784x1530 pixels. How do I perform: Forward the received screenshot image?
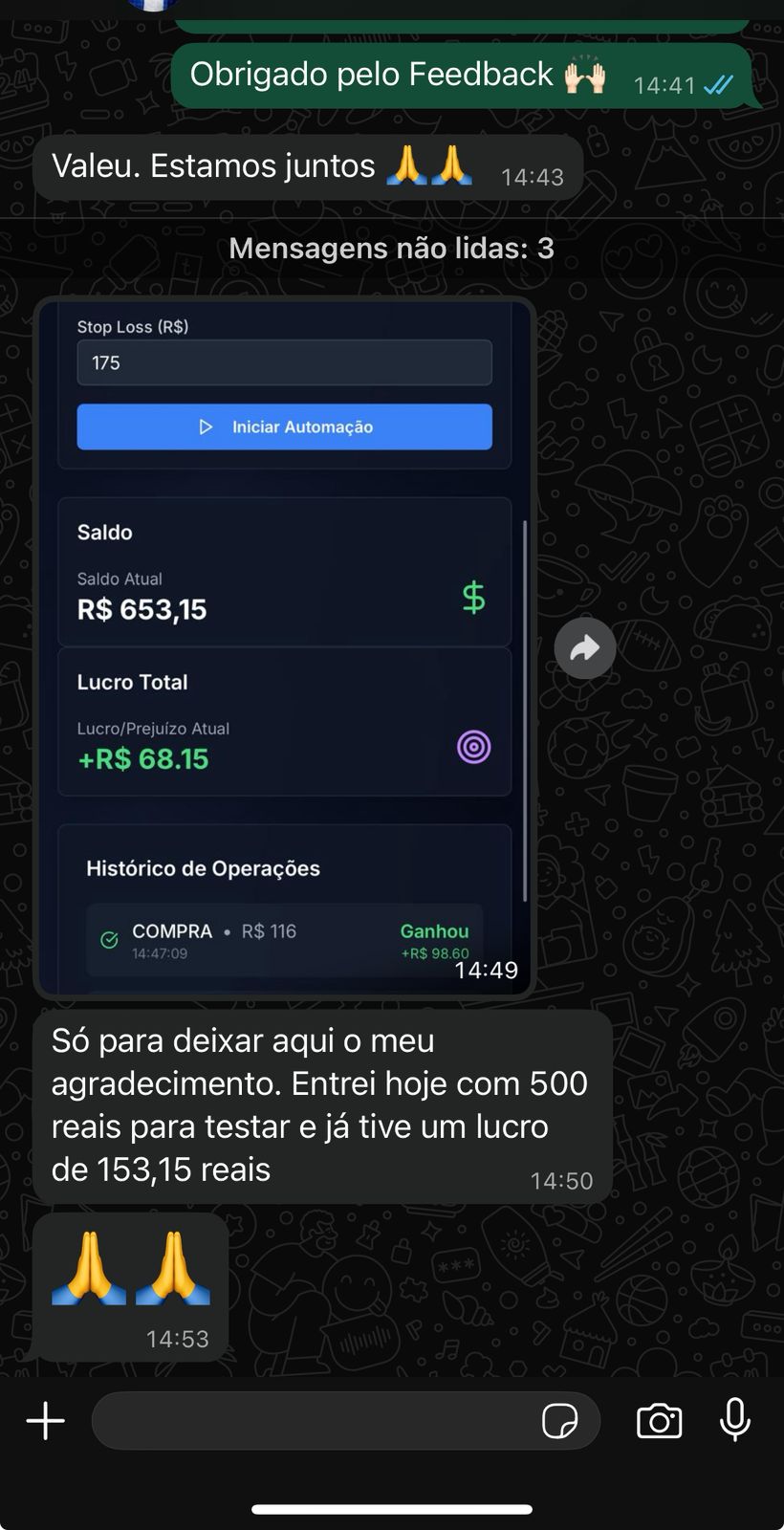pos(584,649)
